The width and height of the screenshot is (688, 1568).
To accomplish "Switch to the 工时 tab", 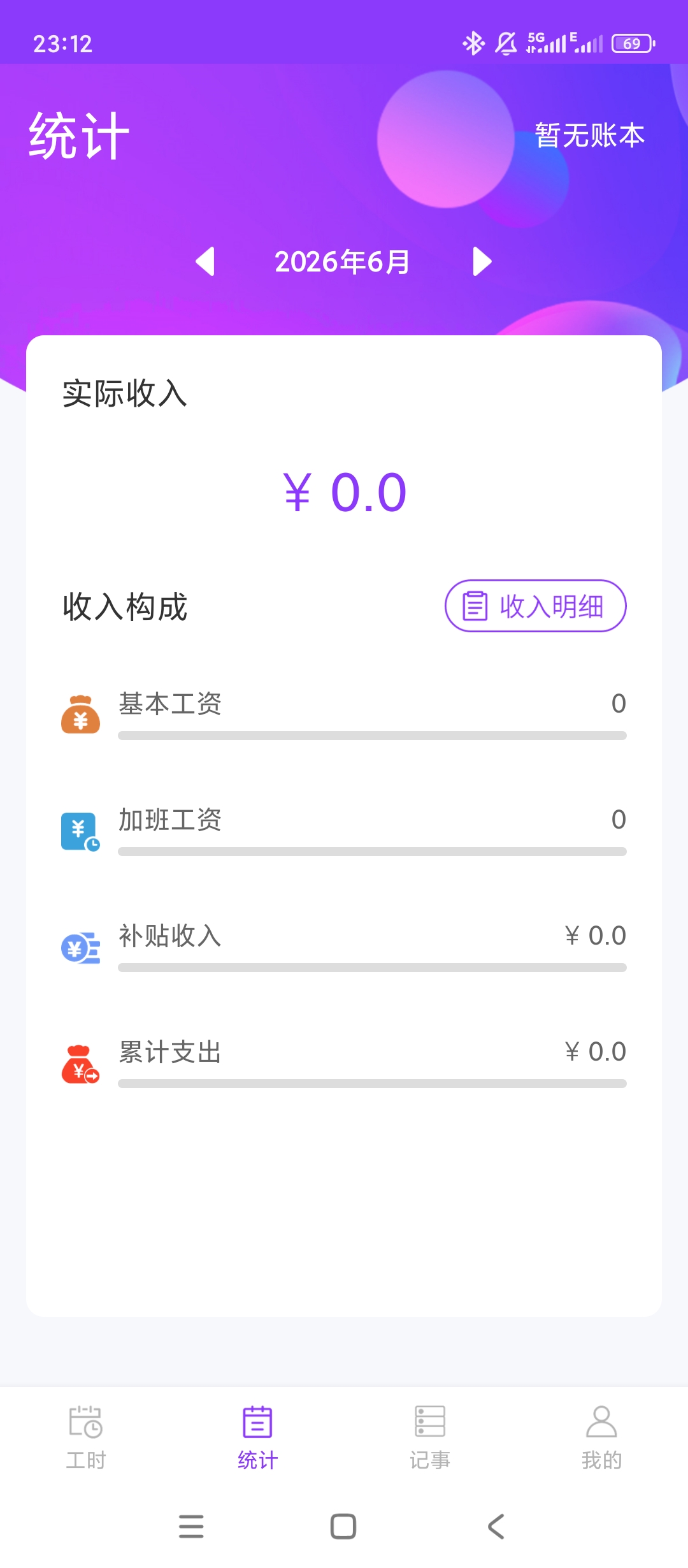I will point(86,1437).
